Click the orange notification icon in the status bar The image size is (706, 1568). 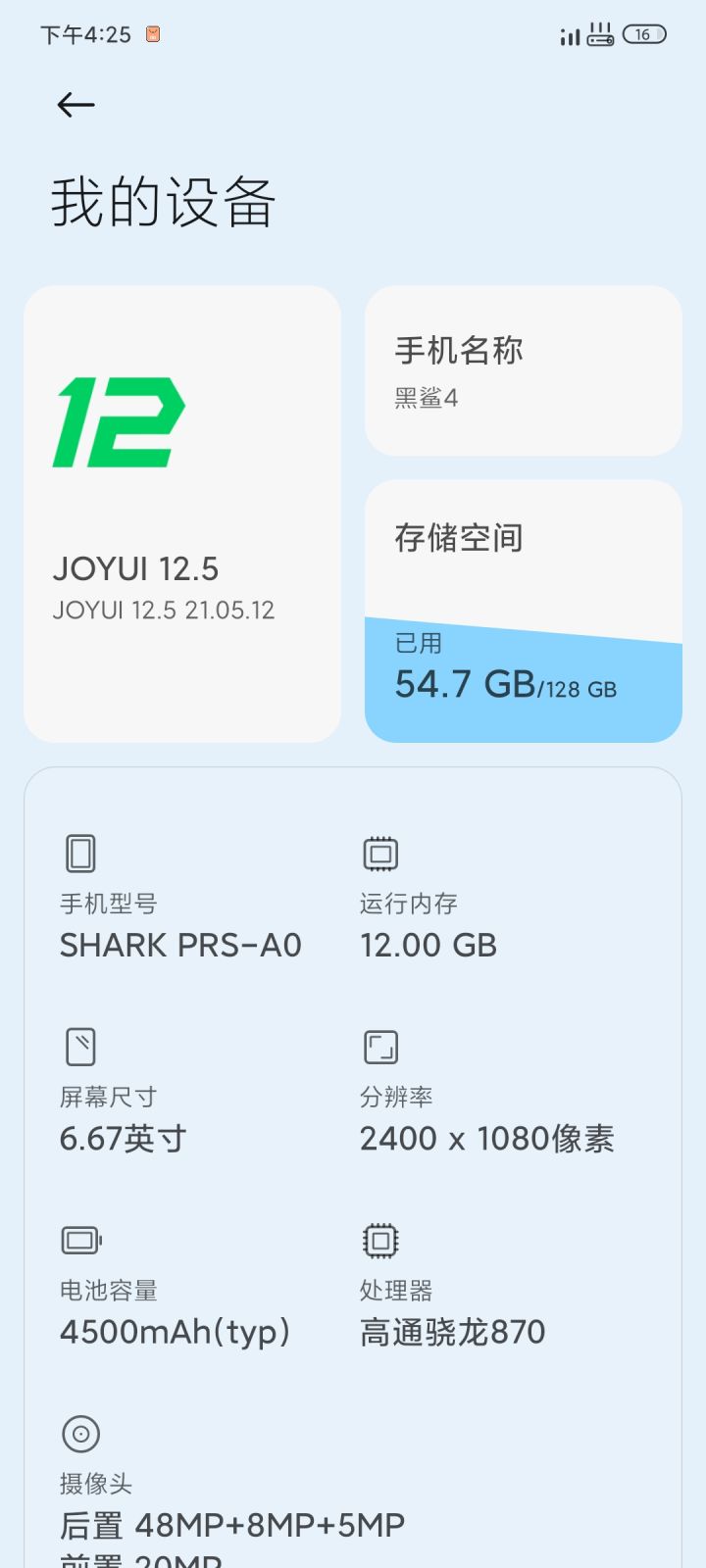click(153, 34)
